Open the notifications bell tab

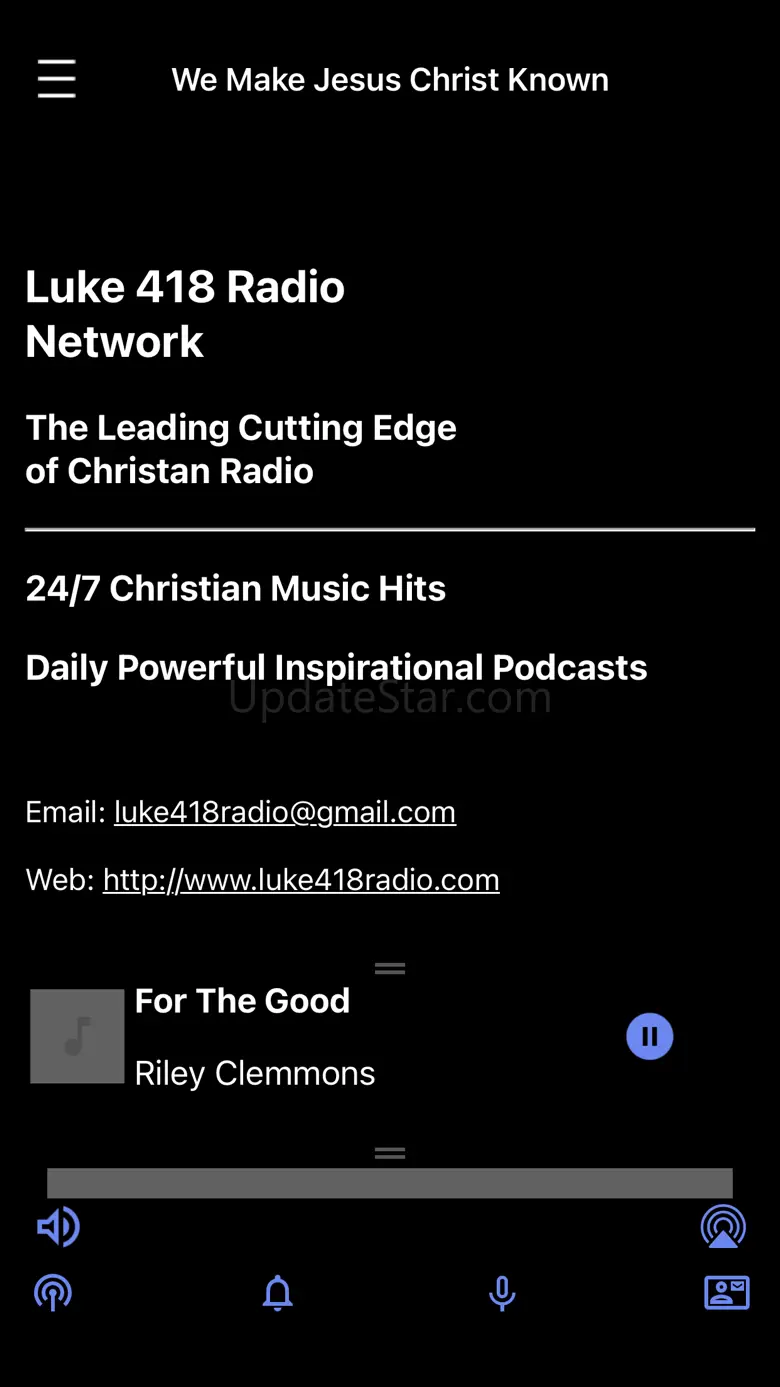tap(278, 1293)
